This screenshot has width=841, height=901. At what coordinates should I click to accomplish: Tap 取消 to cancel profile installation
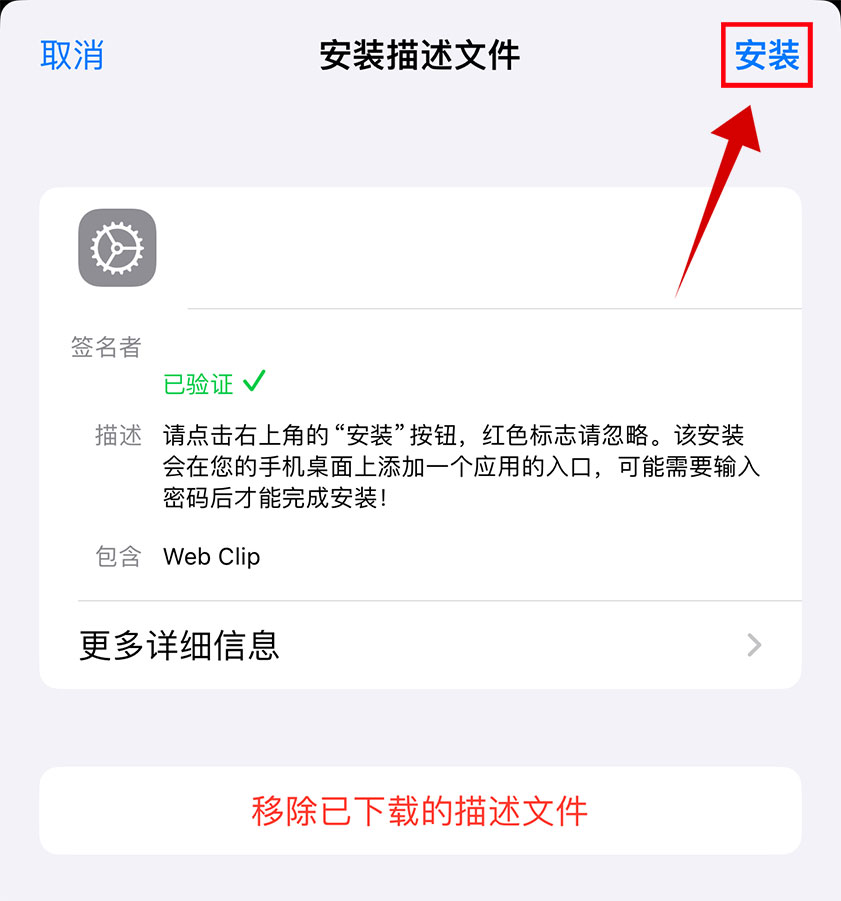(72, 56)
